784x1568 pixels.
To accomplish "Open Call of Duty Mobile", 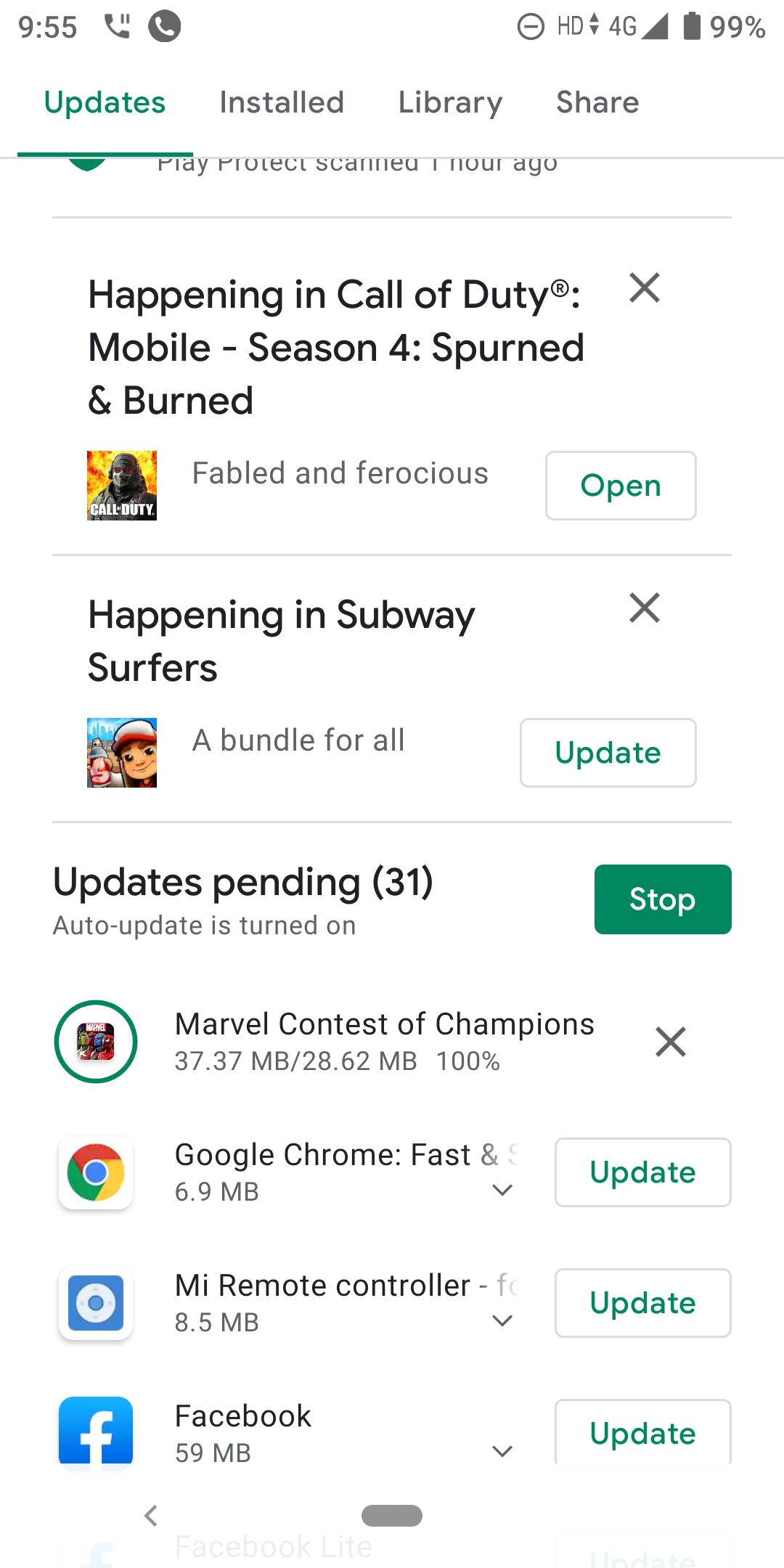I will 621,486.
